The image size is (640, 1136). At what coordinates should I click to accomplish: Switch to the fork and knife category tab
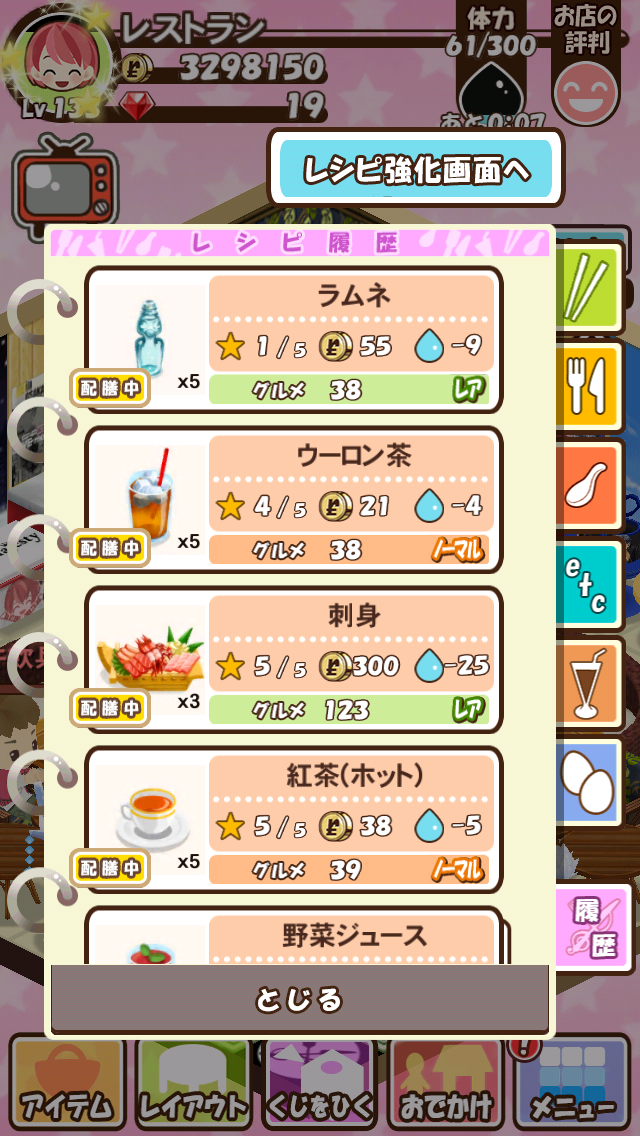coord(590,381)
